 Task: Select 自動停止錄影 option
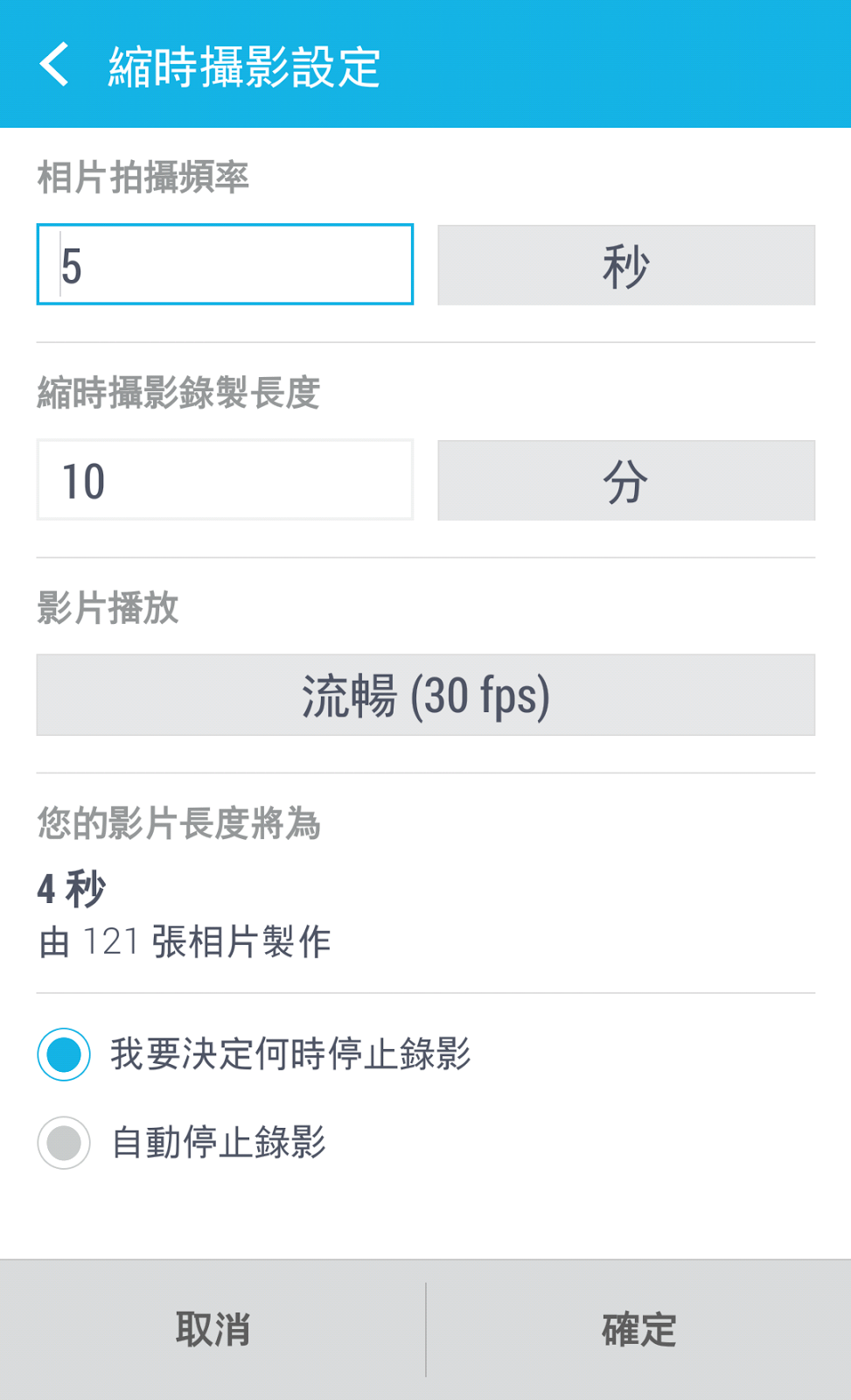click(x=64, y=1143)
